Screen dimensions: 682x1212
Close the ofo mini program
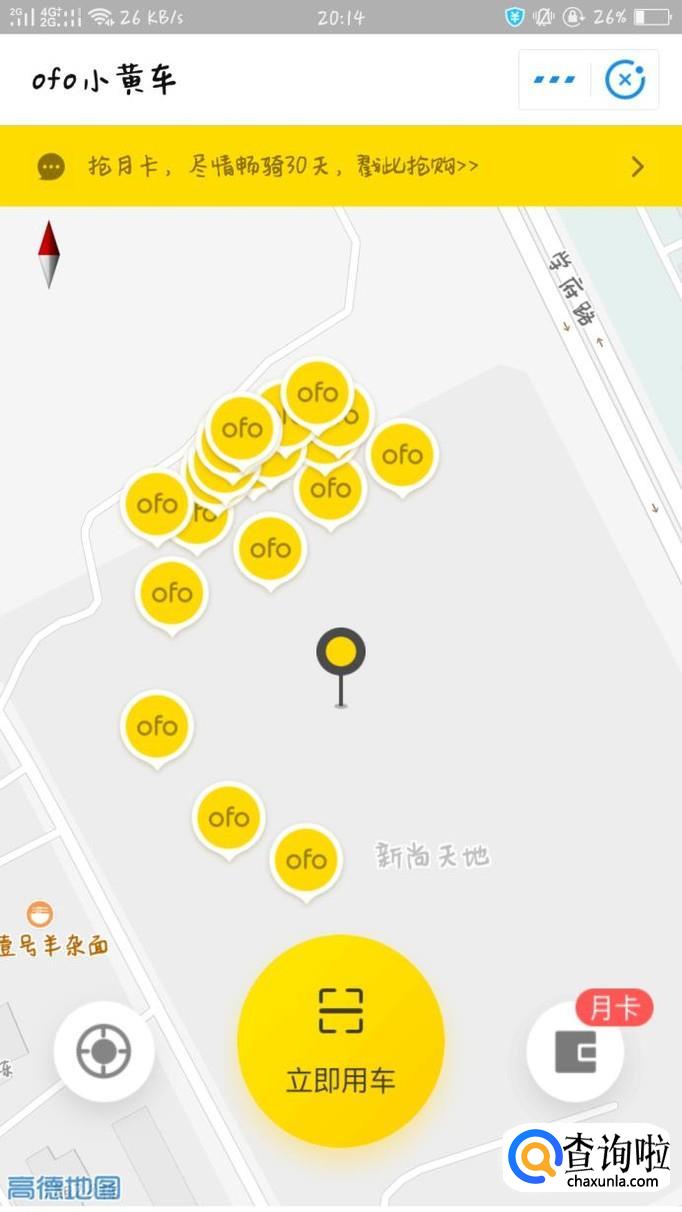(x=626, y=80)
